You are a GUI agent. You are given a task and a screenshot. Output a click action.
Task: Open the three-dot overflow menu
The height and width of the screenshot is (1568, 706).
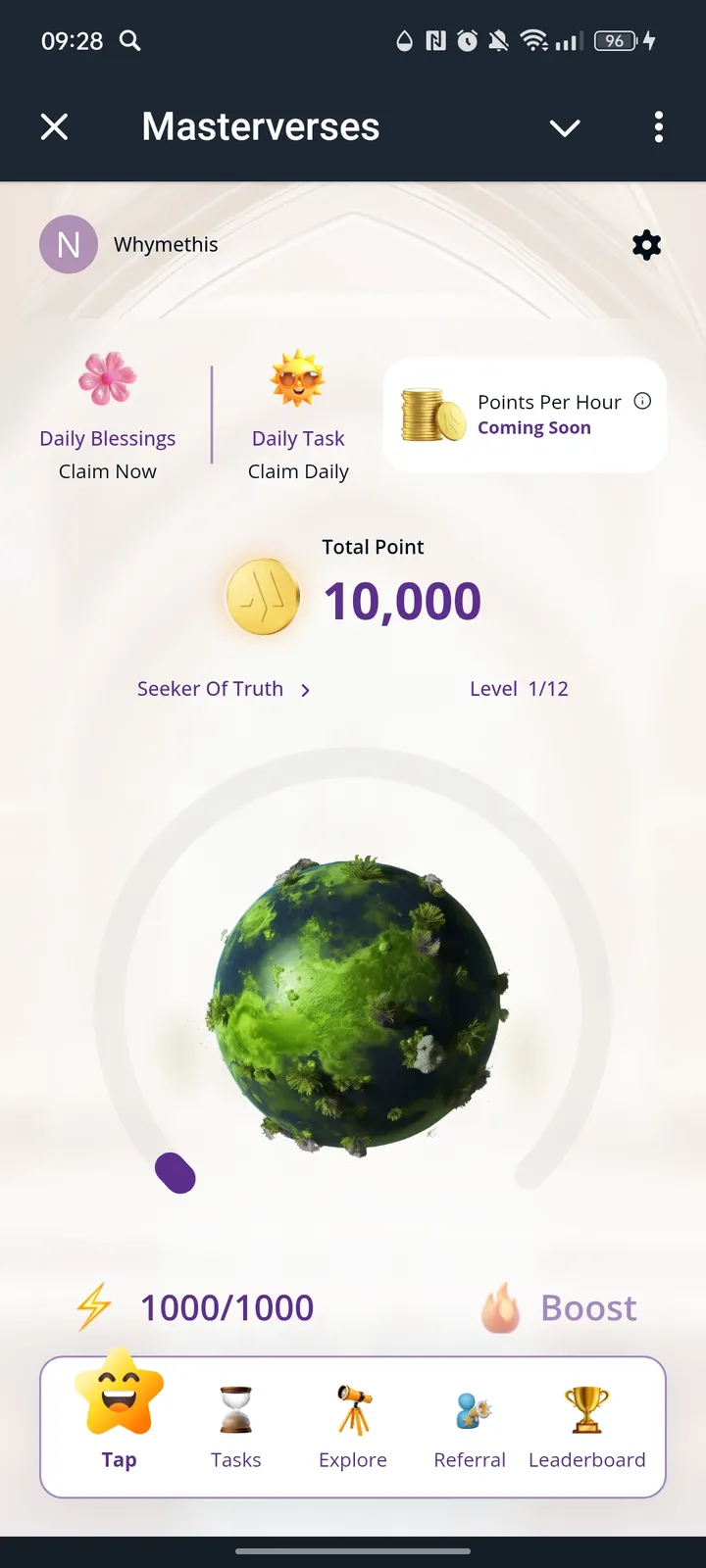coord(658,126)
